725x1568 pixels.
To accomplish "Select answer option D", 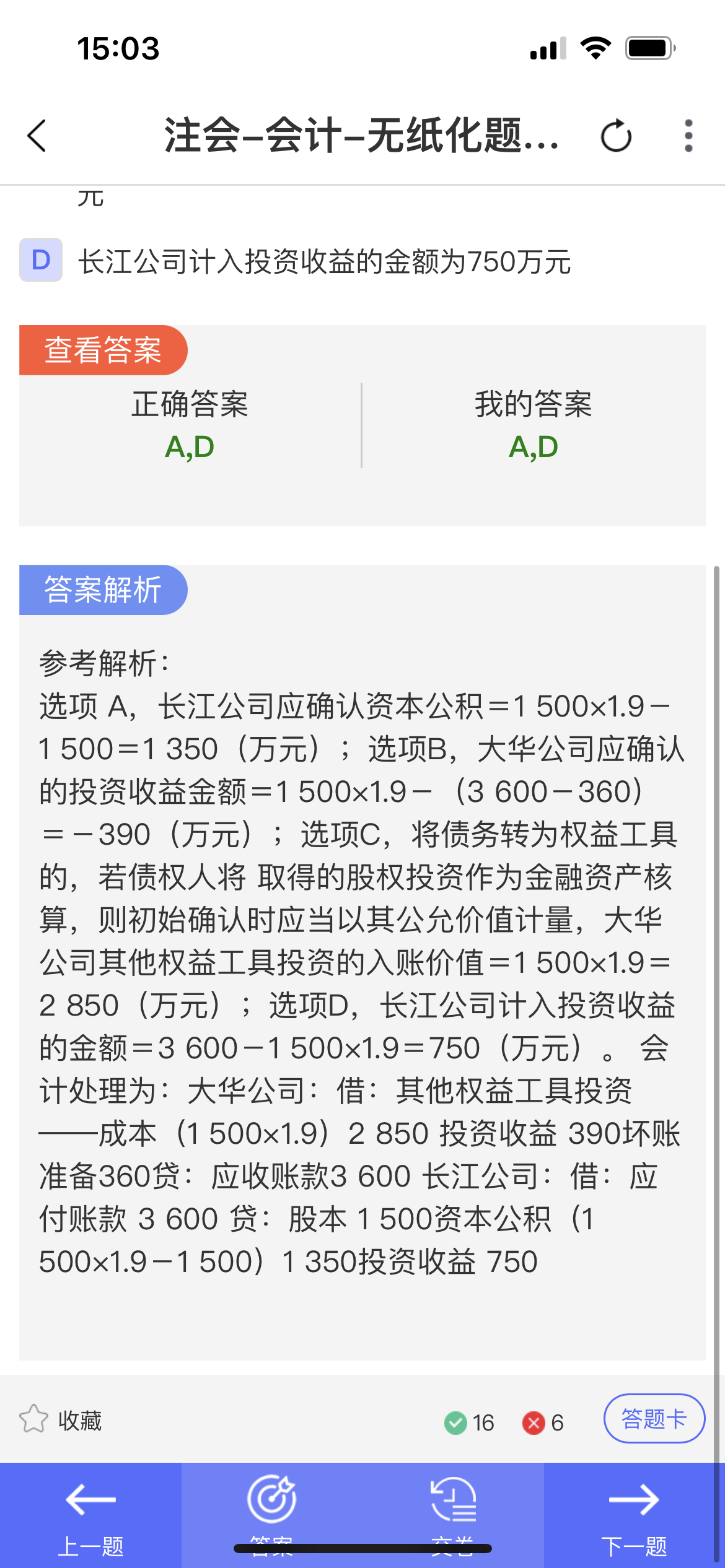I will point(41,260).
